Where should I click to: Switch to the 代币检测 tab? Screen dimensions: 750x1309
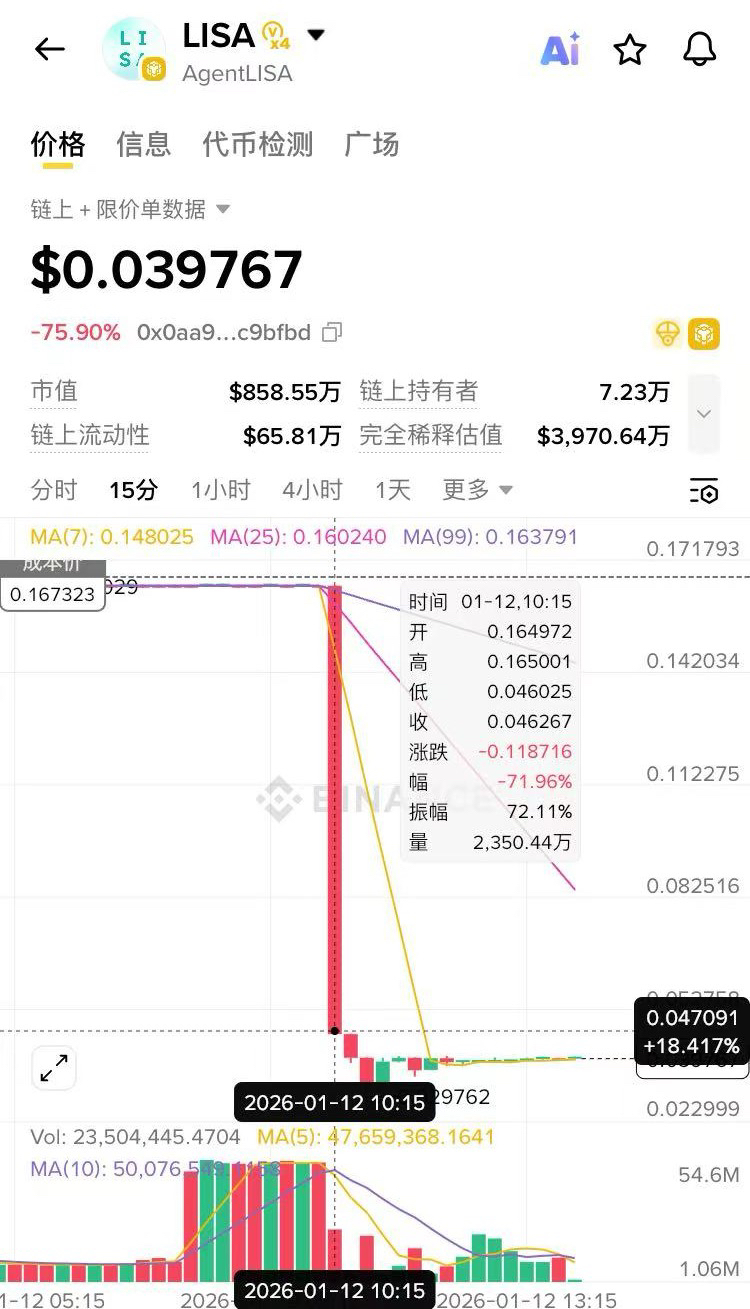point(257,144)
